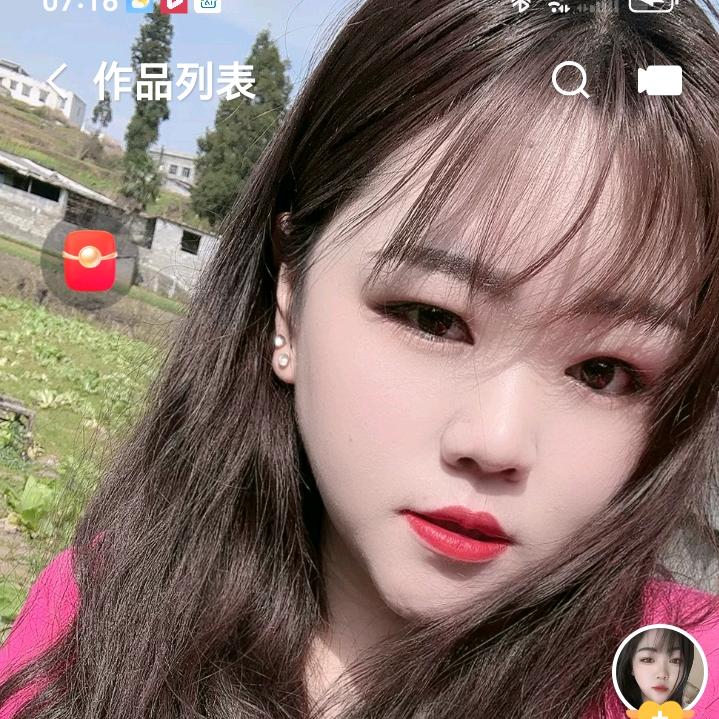Screen dimensions: 719x719
Task: Go back from the 作品列表 page
Action: (57, 82)
